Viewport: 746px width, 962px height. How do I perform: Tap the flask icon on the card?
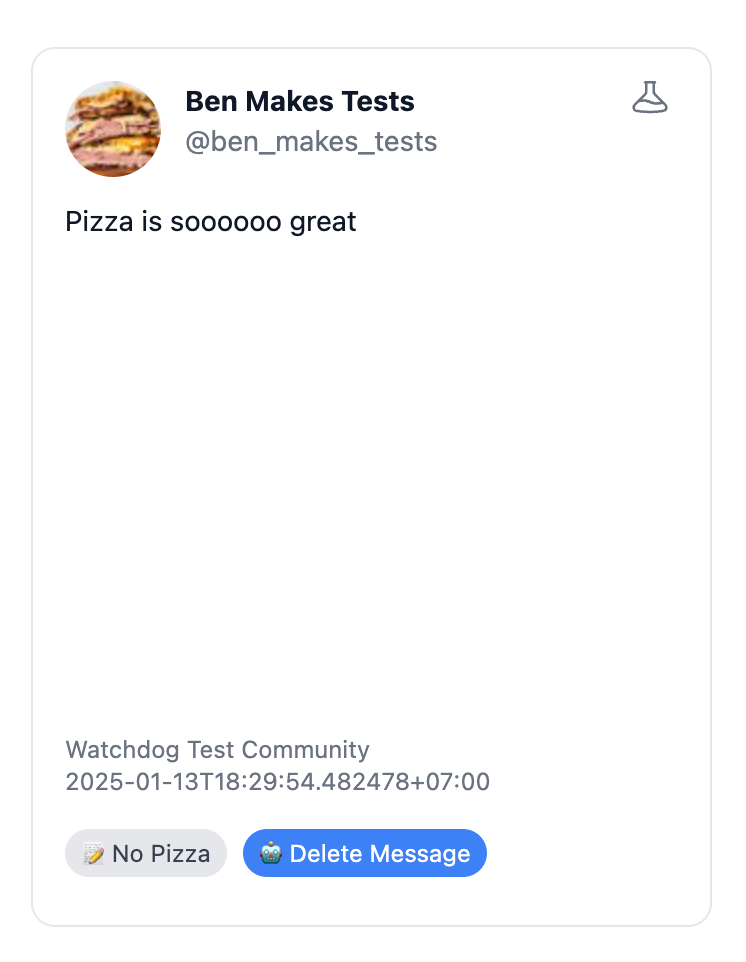point(650,98)
